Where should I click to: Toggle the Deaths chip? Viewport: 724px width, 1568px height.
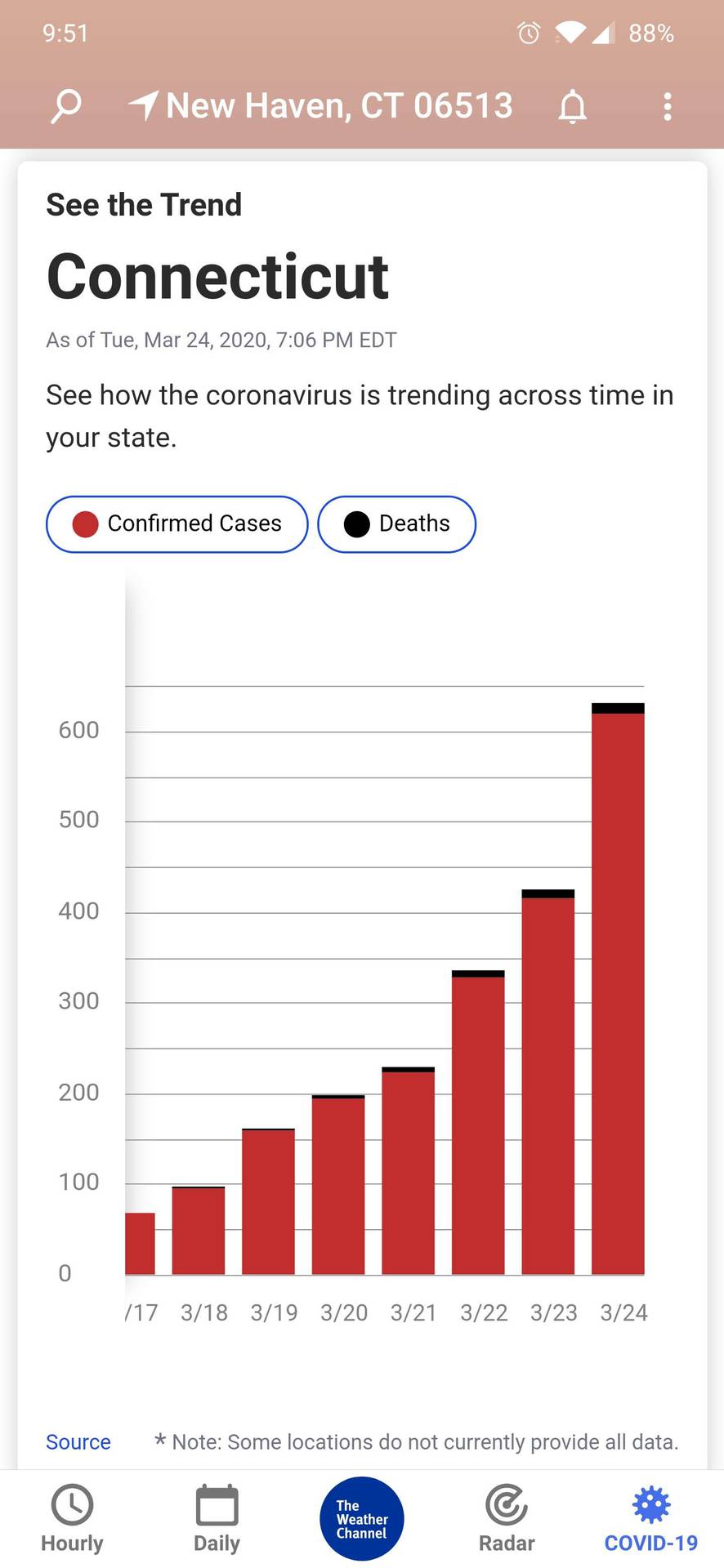(396, 523)
